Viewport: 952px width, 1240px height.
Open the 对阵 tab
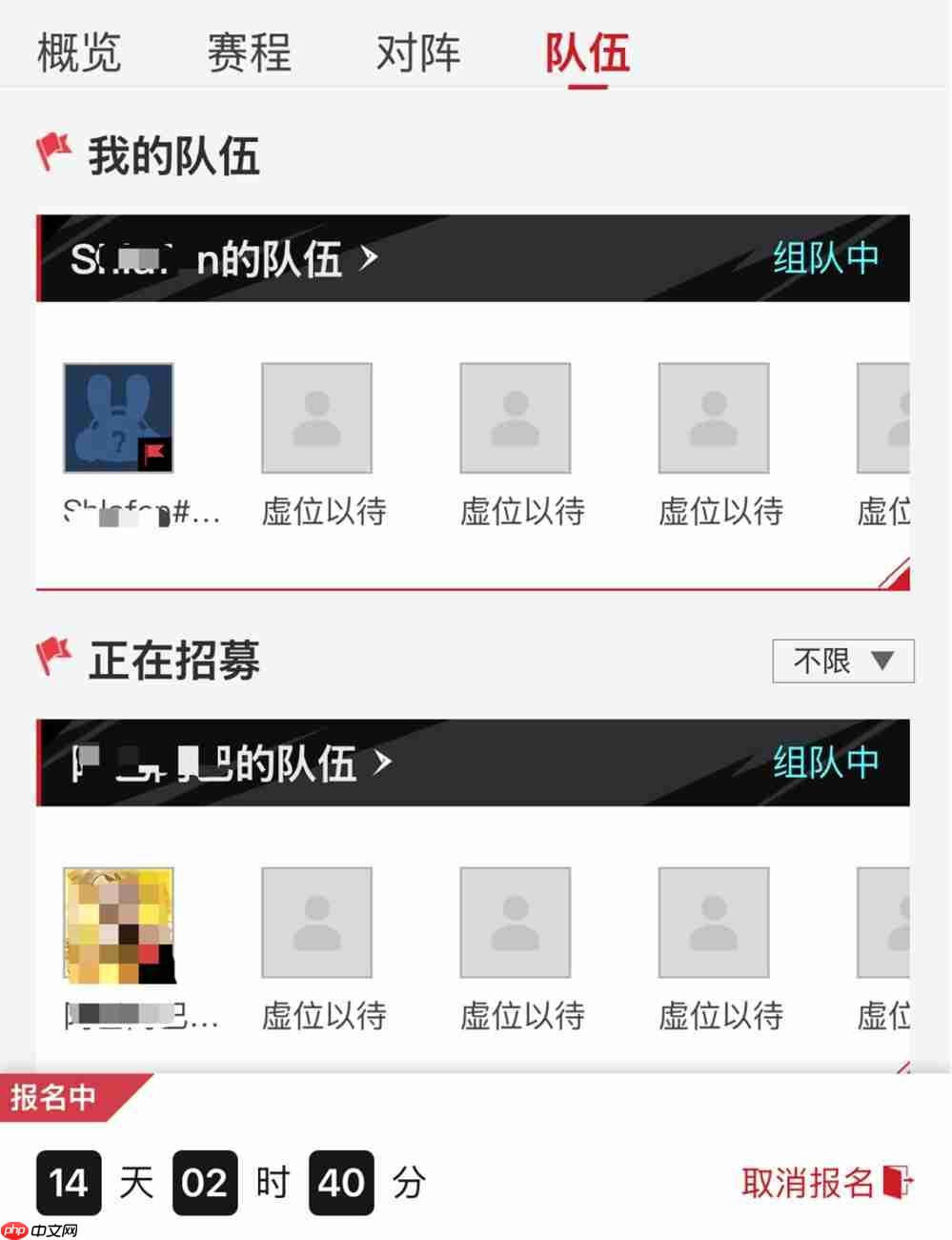(416, 52)
